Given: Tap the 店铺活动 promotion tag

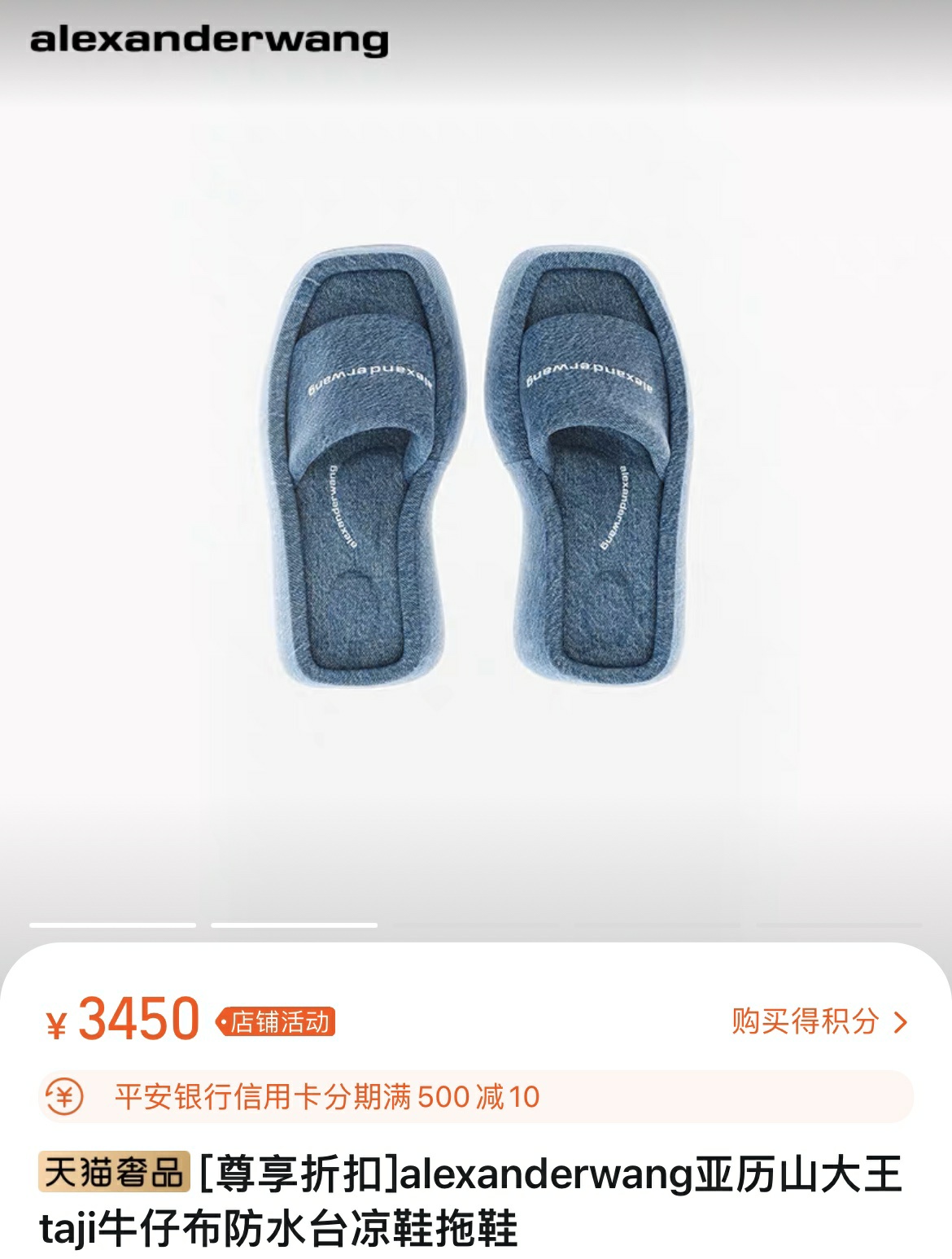Looking at the screenshot, I should [276, 1021].
